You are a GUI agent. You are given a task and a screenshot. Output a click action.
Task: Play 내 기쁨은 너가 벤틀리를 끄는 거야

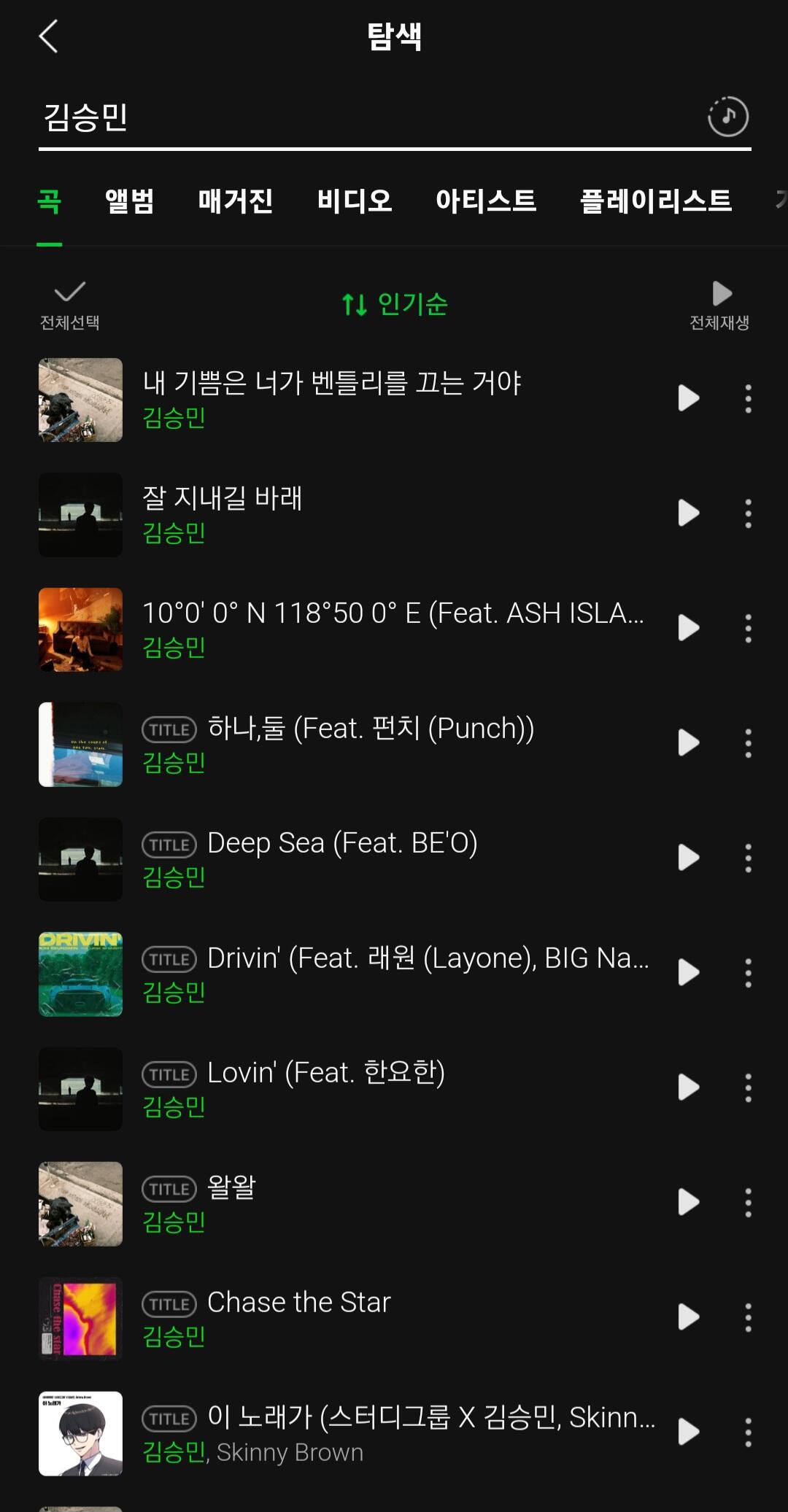[688, 398]
